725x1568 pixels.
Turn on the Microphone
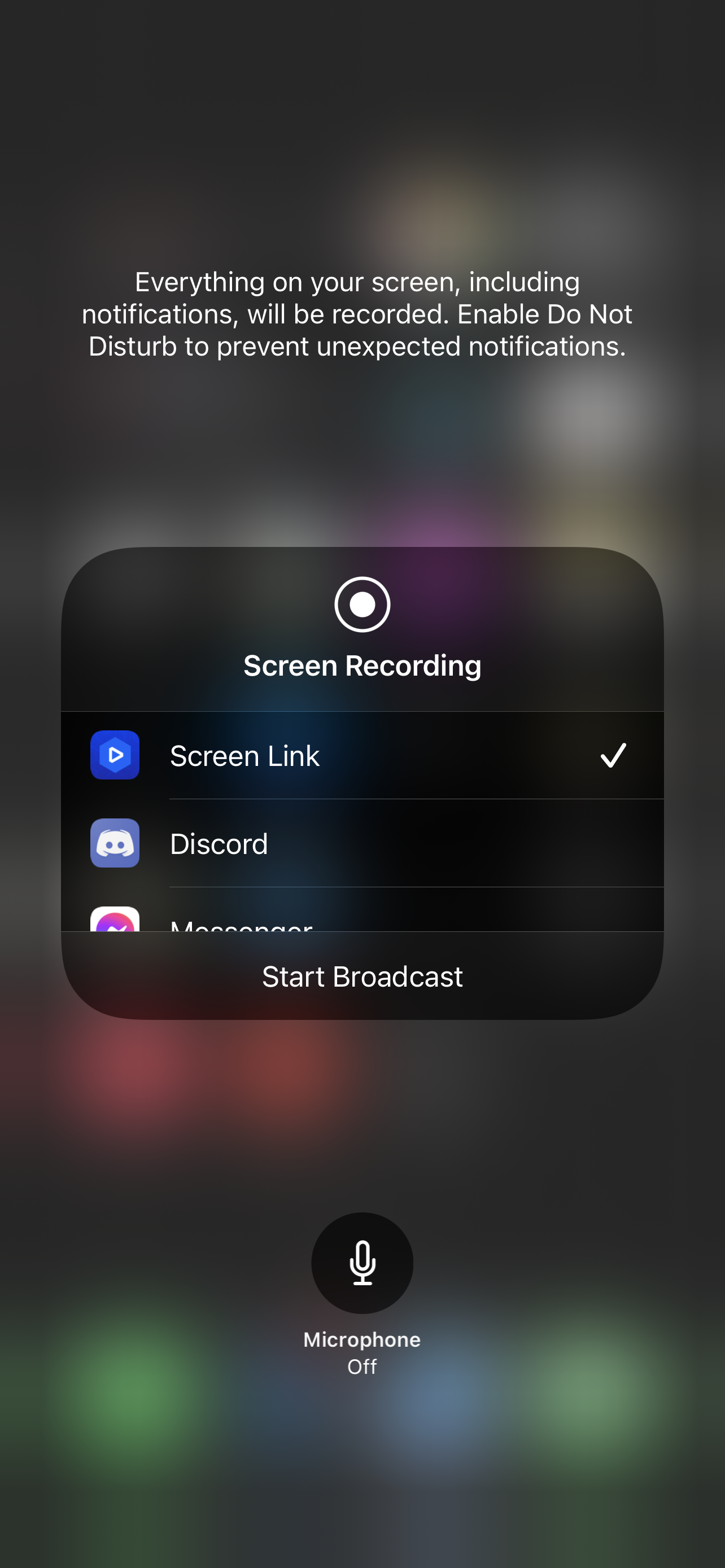click(362, 1263)
